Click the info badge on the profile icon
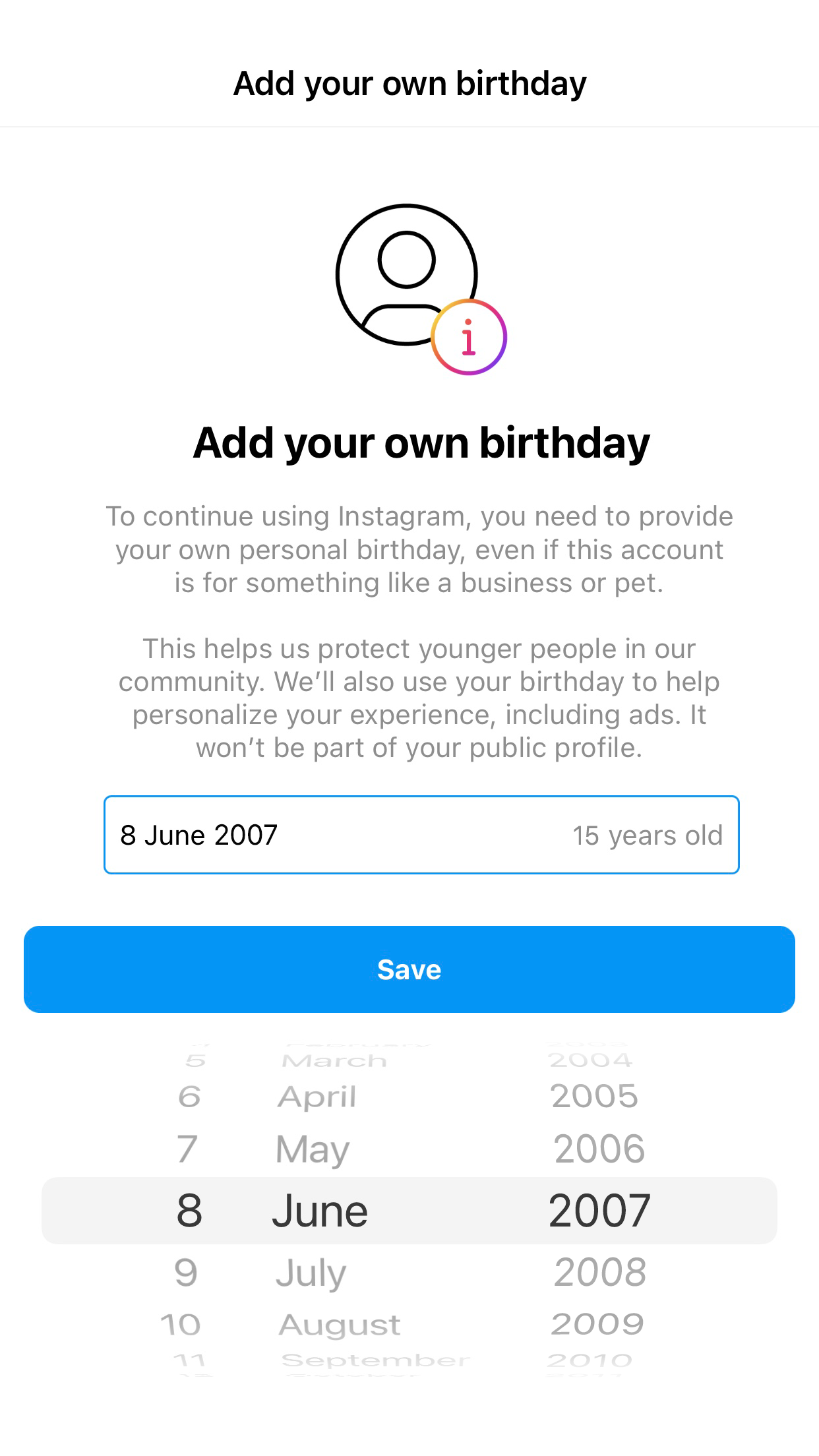 click(x=469, y=336)
